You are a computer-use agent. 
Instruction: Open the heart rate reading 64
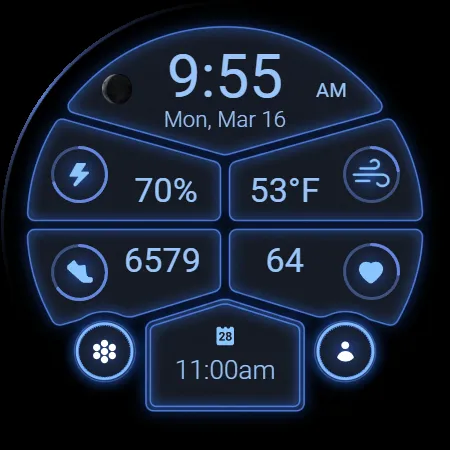326,272
